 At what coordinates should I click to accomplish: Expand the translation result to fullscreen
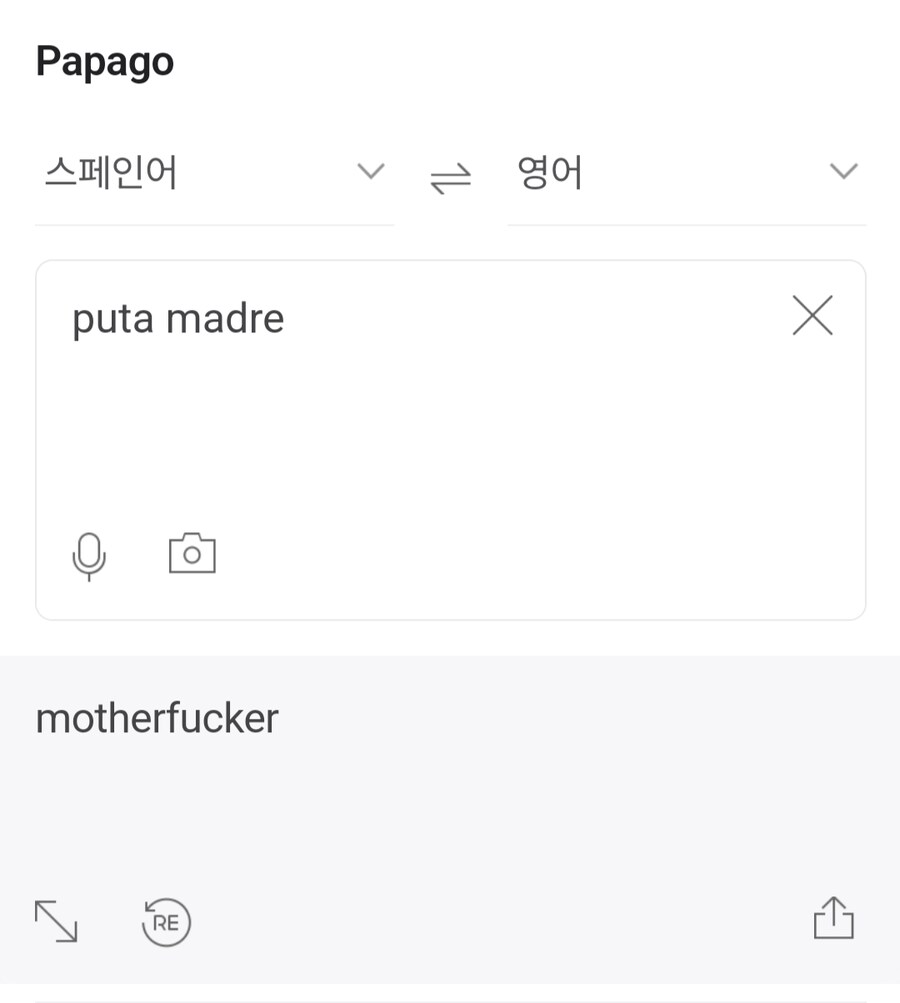click(x=57, y=922)
